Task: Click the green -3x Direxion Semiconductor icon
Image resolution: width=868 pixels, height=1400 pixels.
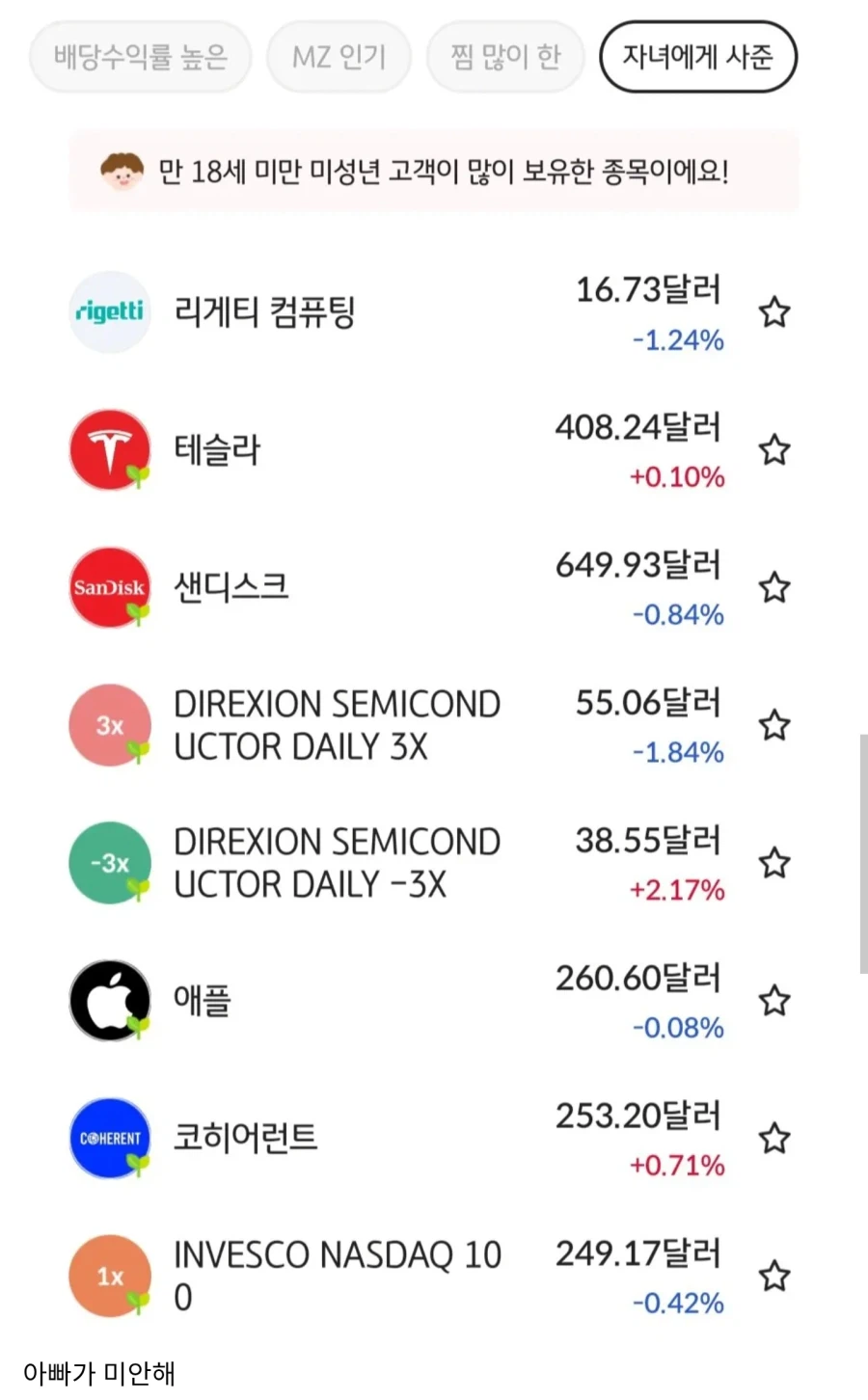Action: (x=109, y=863)
